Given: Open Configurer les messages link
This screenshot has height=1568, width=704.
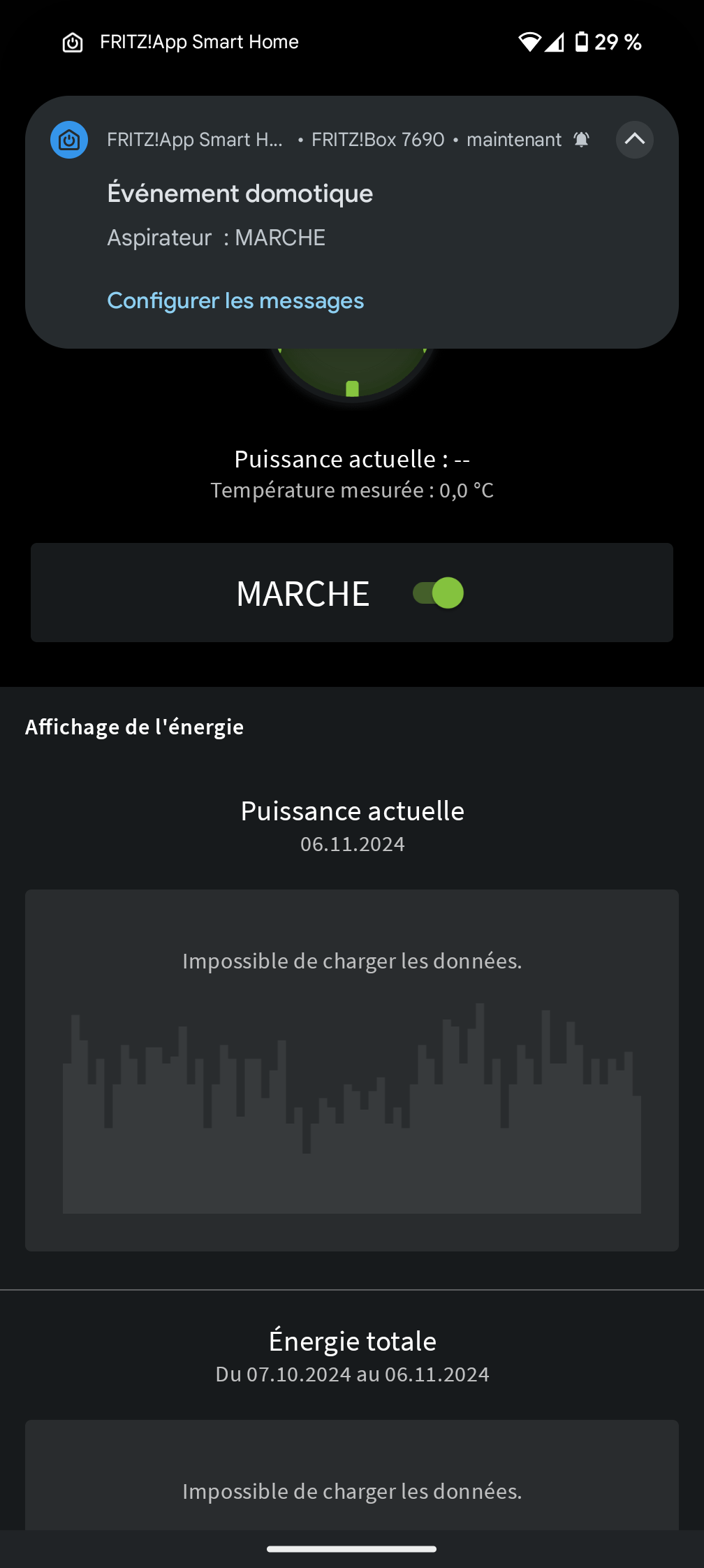Looking at the screenshot, I should tap(235, 301).
